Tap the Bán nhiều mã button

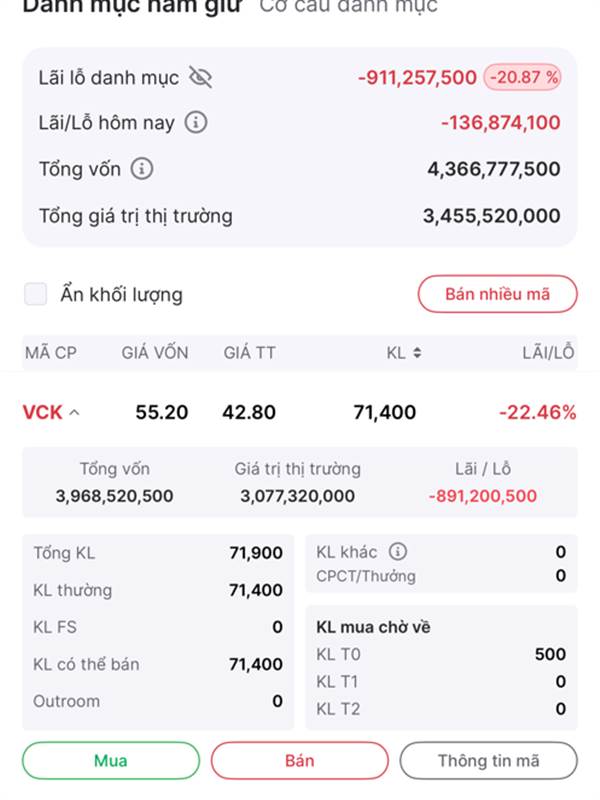[497, 294]
